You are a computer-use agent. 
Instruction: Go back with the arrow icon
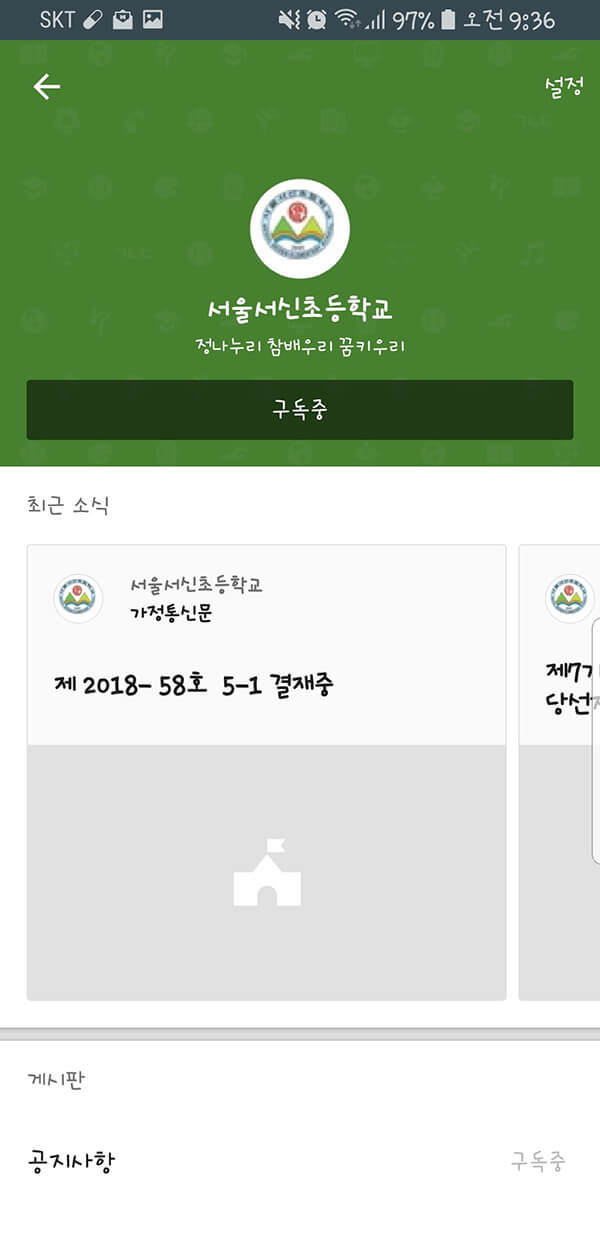pos(47,87)
